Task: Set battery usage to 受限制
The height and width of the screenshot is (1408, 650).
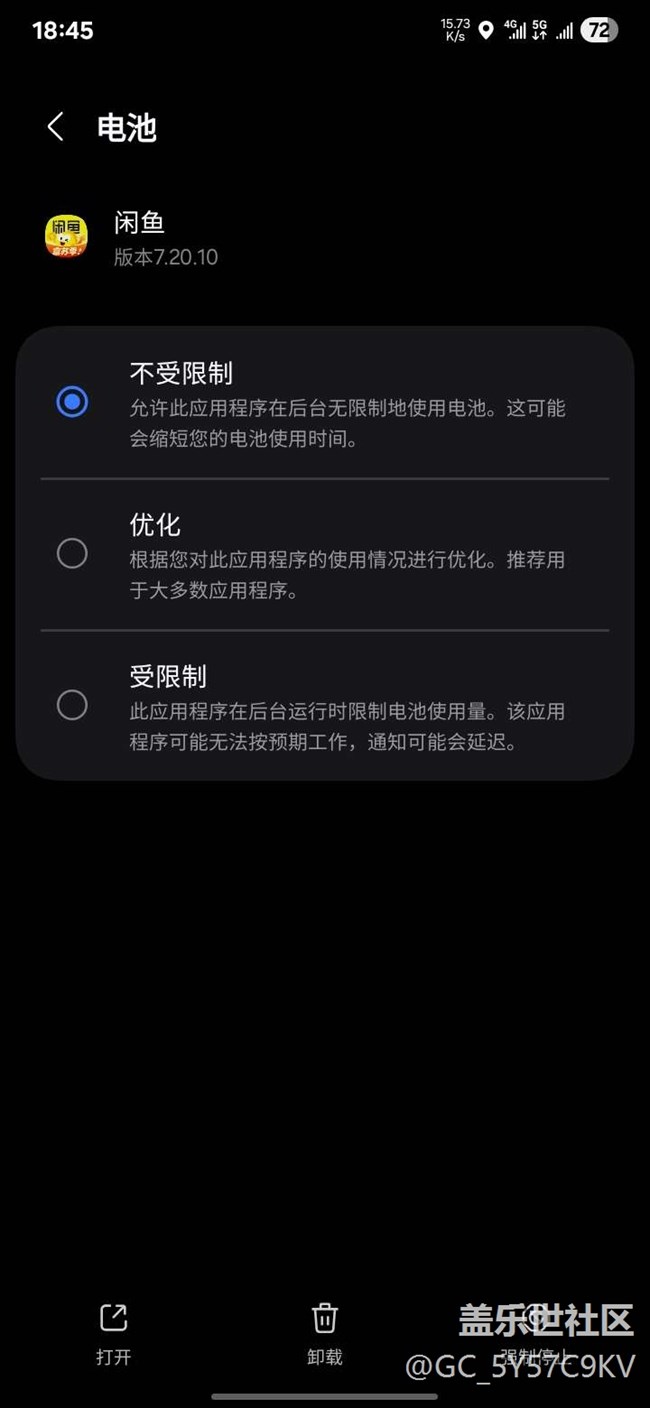Action: pos(72,705)
